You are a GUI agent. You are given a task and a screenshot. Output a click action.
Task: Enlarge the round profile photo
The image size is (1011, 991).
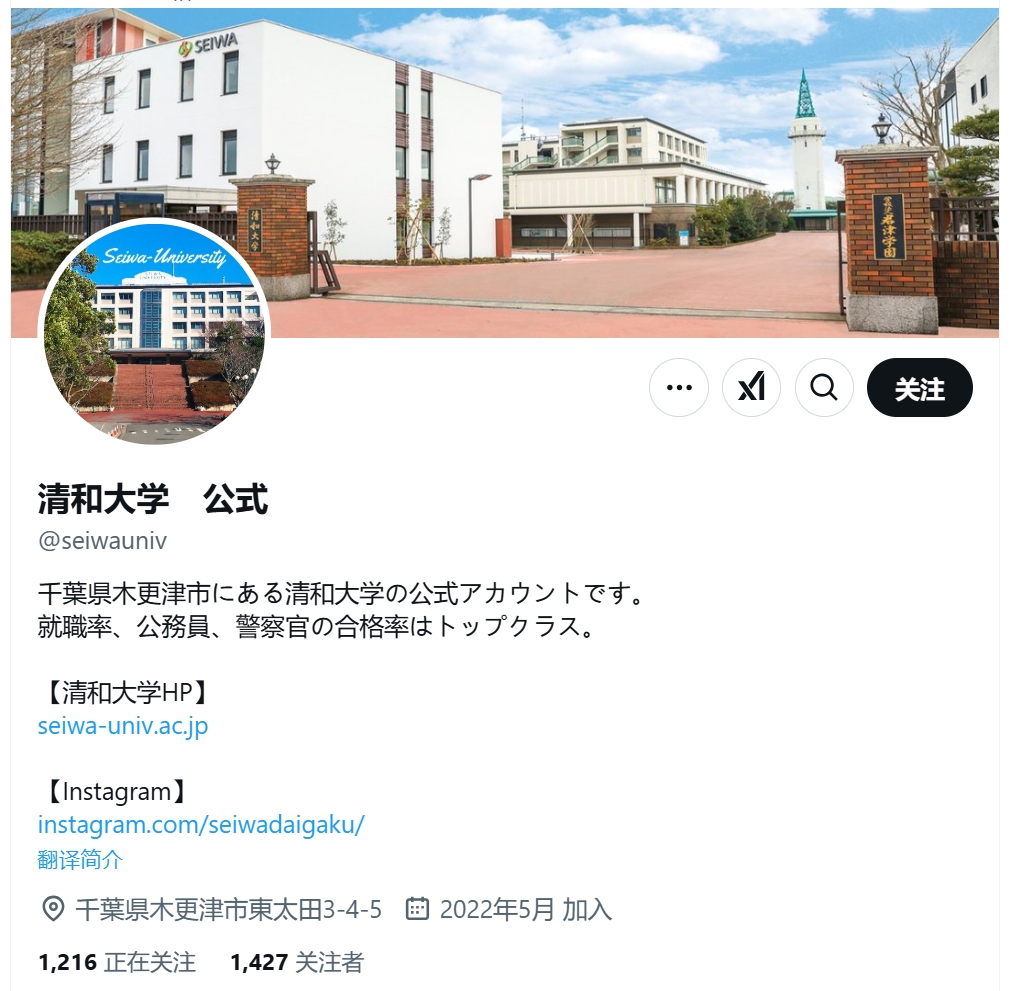pos(154,331)
